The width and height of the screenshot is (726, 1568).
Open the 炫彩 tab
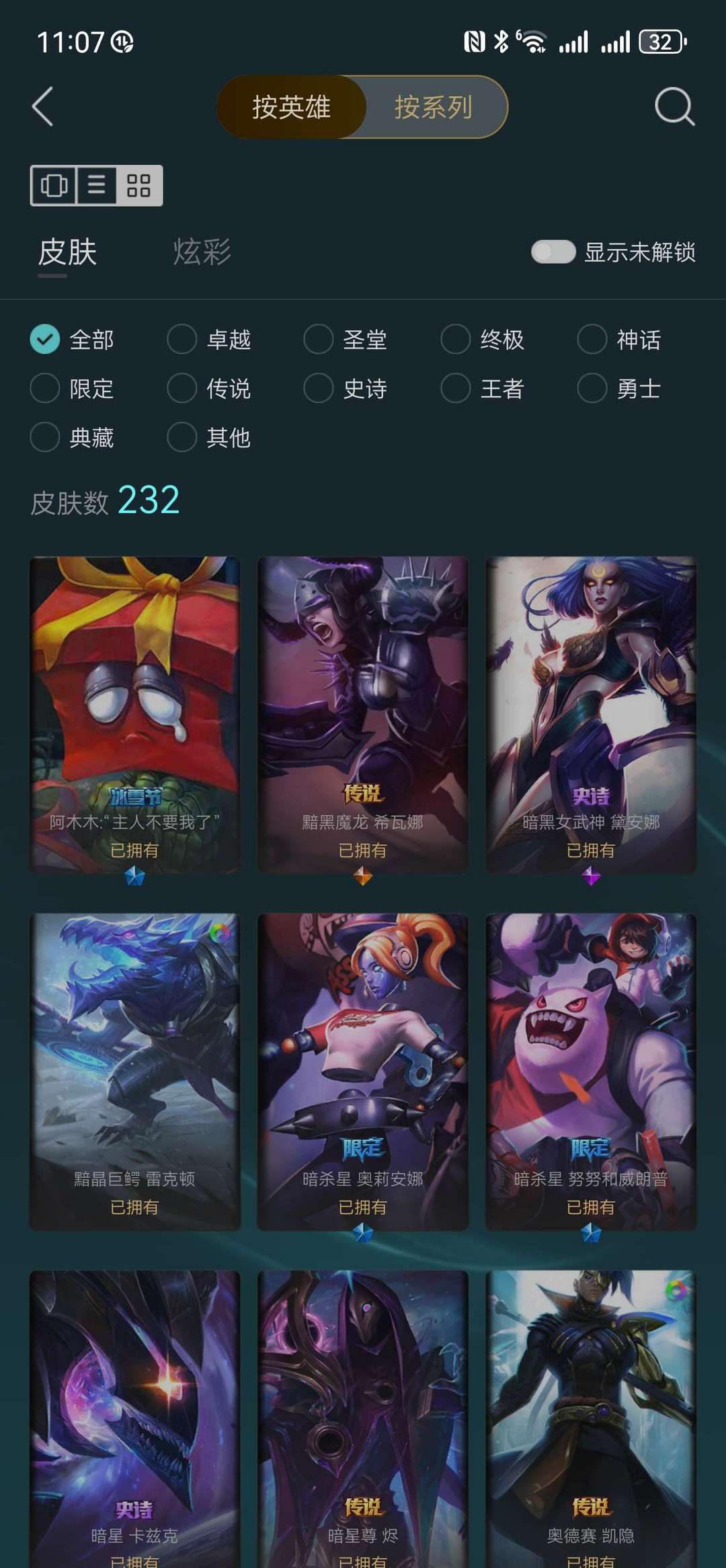202,252
